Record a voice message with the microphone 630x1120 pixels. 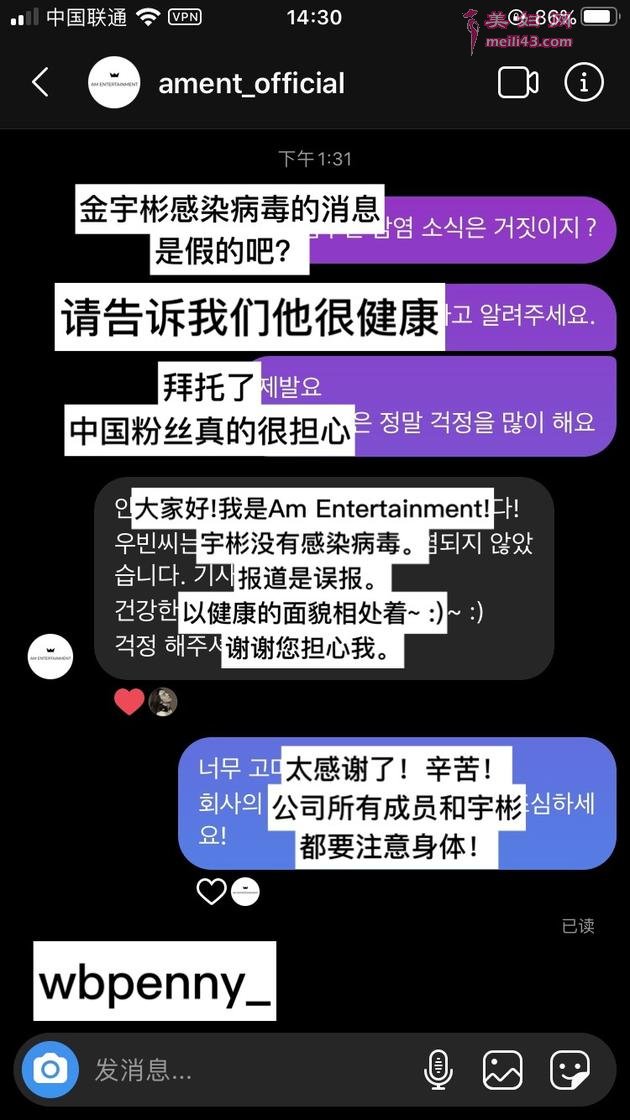coord(438,1070)
